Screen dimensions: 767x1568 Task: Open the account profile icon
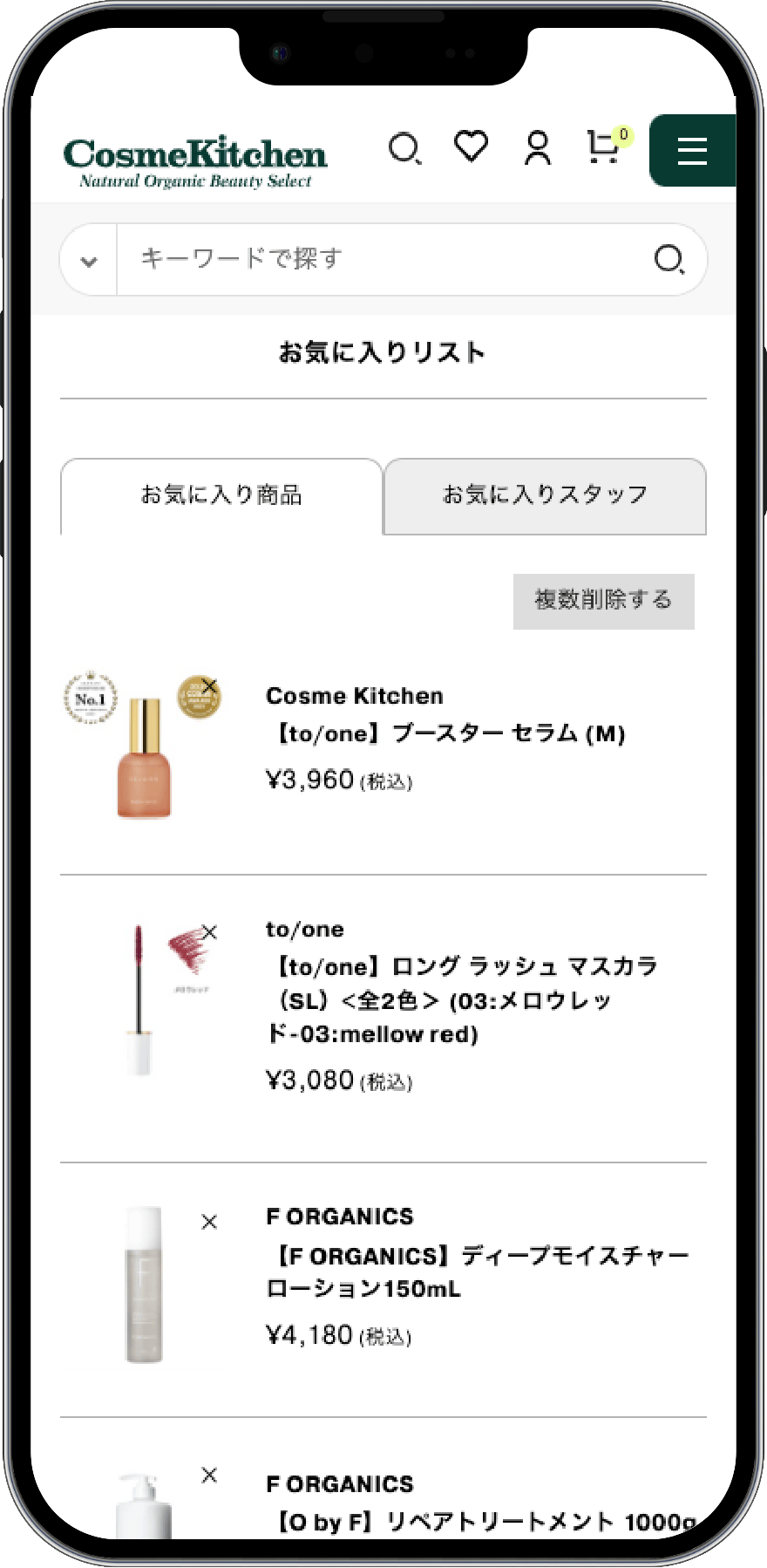538,148
